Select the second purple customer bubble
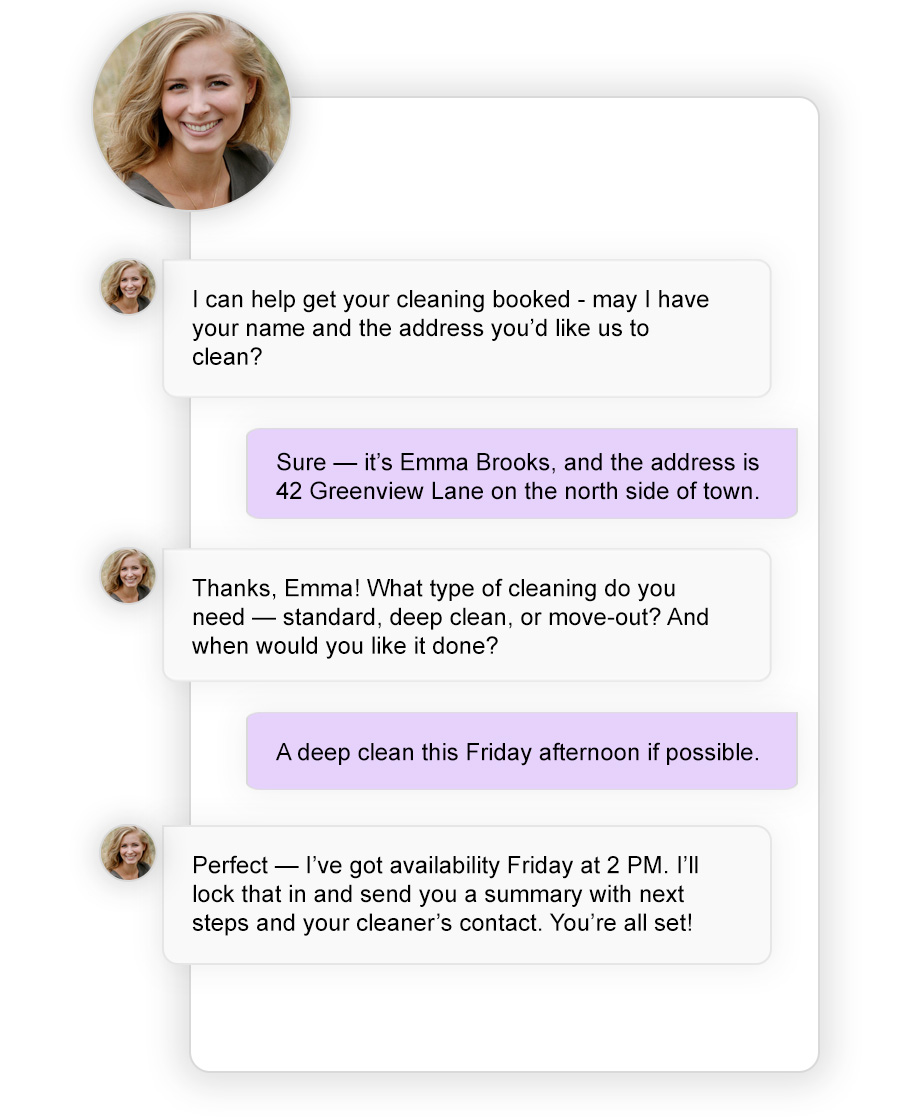Viewport: 919px width, 1120px height. [521, 751]
